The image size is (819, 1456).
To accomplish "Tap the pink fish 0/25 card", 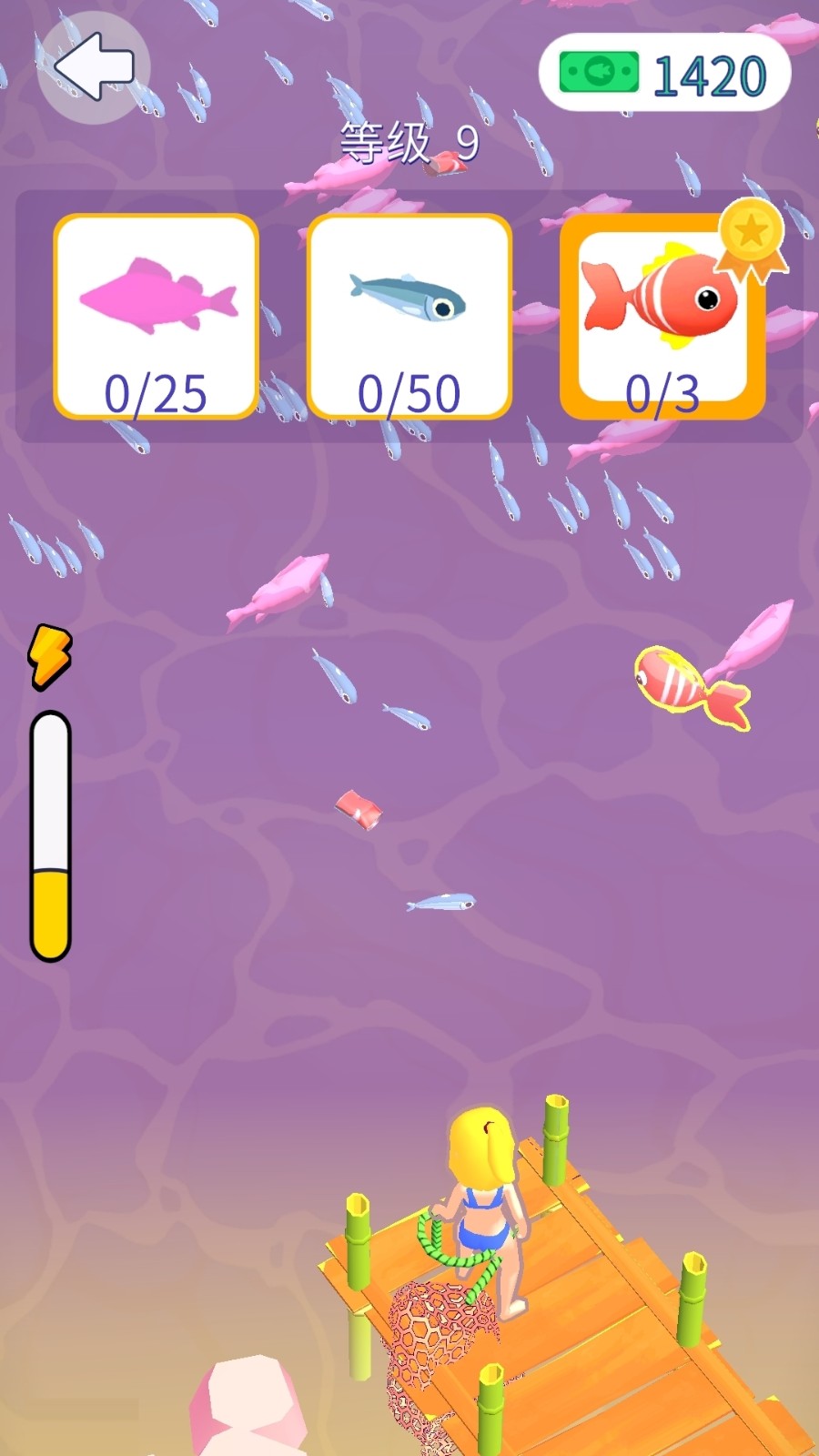I will (156, 317).
